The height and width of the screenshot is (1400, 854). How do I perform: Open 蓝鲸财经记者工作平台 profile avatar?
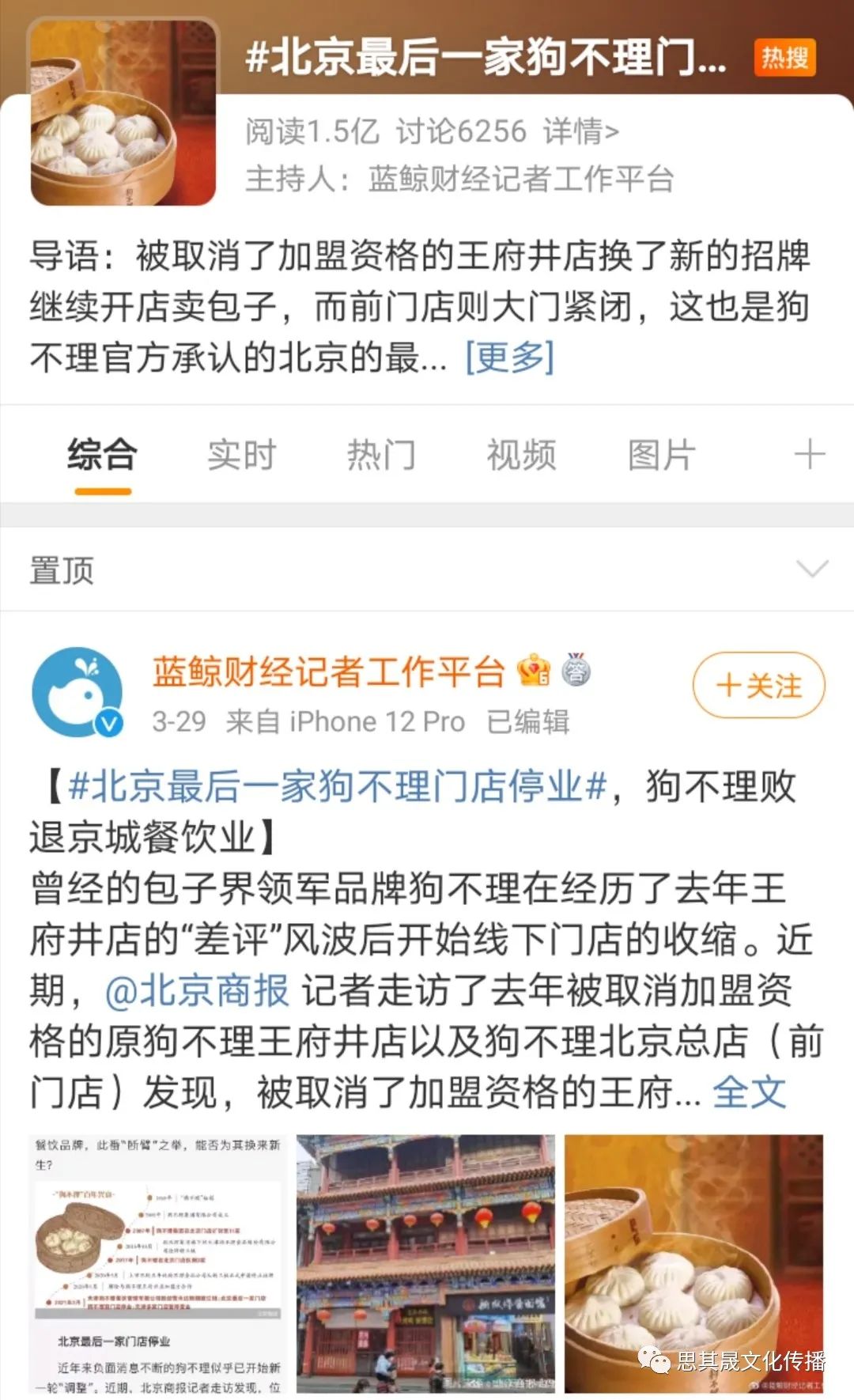(78, 693)
